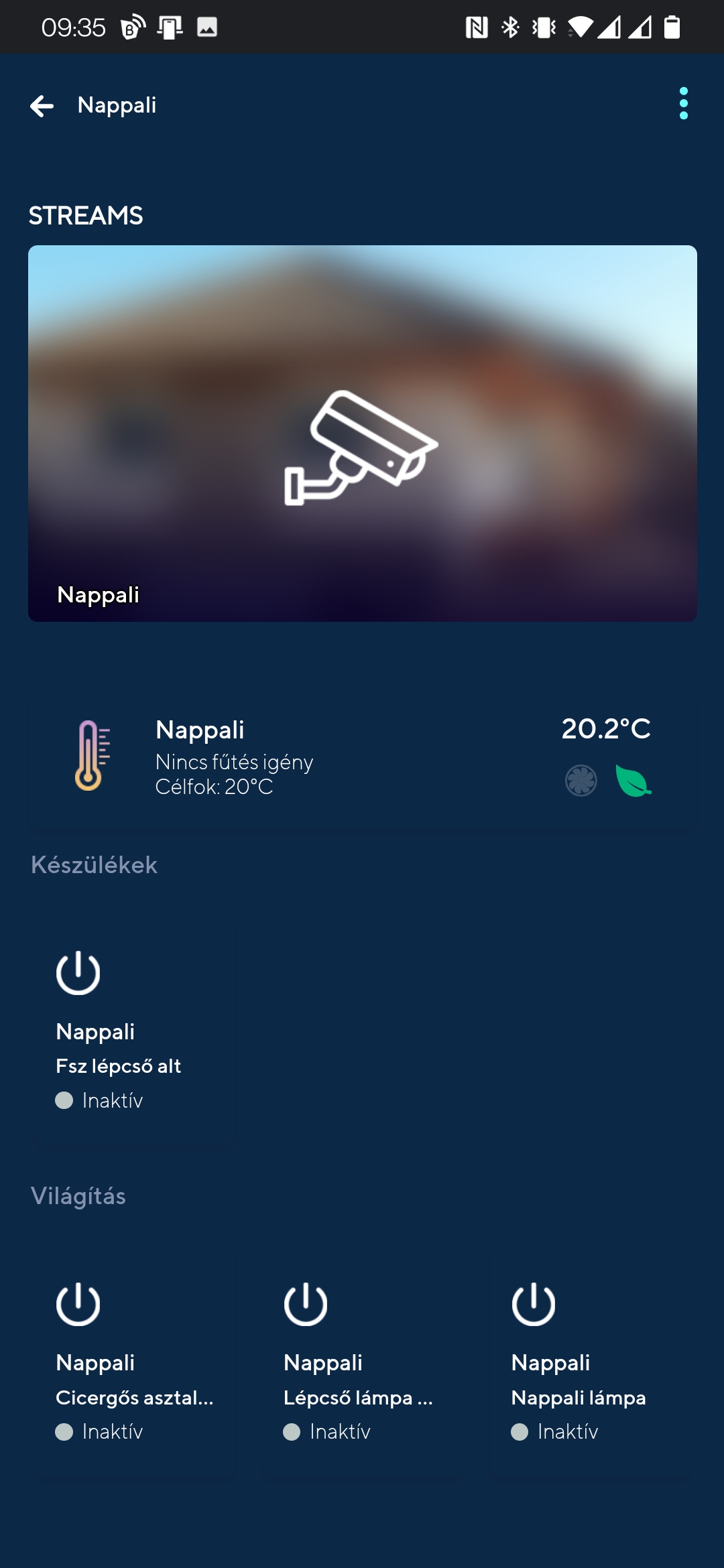724x1568 pixels.
Task: Select the Nappali title in the header
Action: click(116, 105)
